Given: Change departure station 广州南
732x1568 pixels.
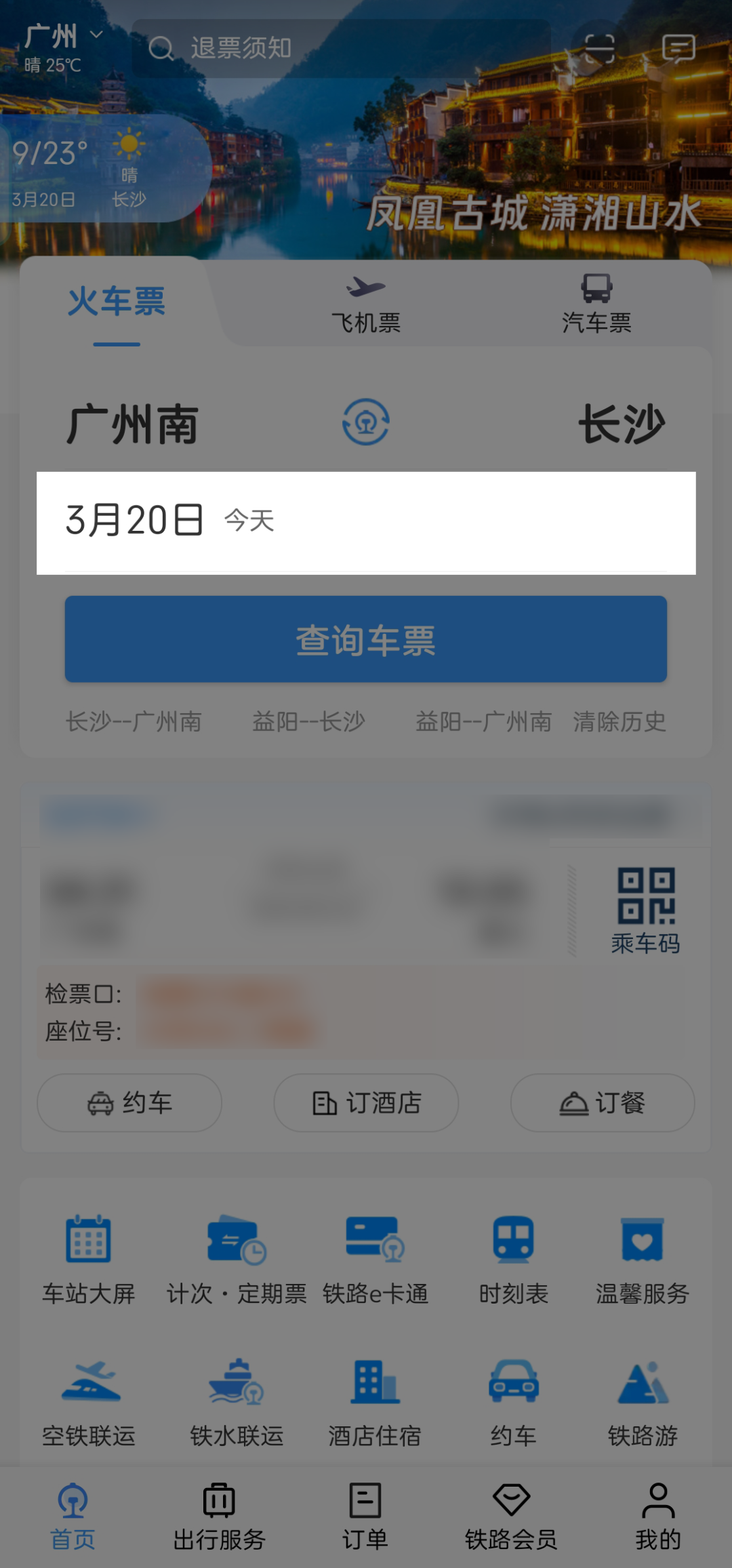Looking at the screenshot, I should point(133,424).
